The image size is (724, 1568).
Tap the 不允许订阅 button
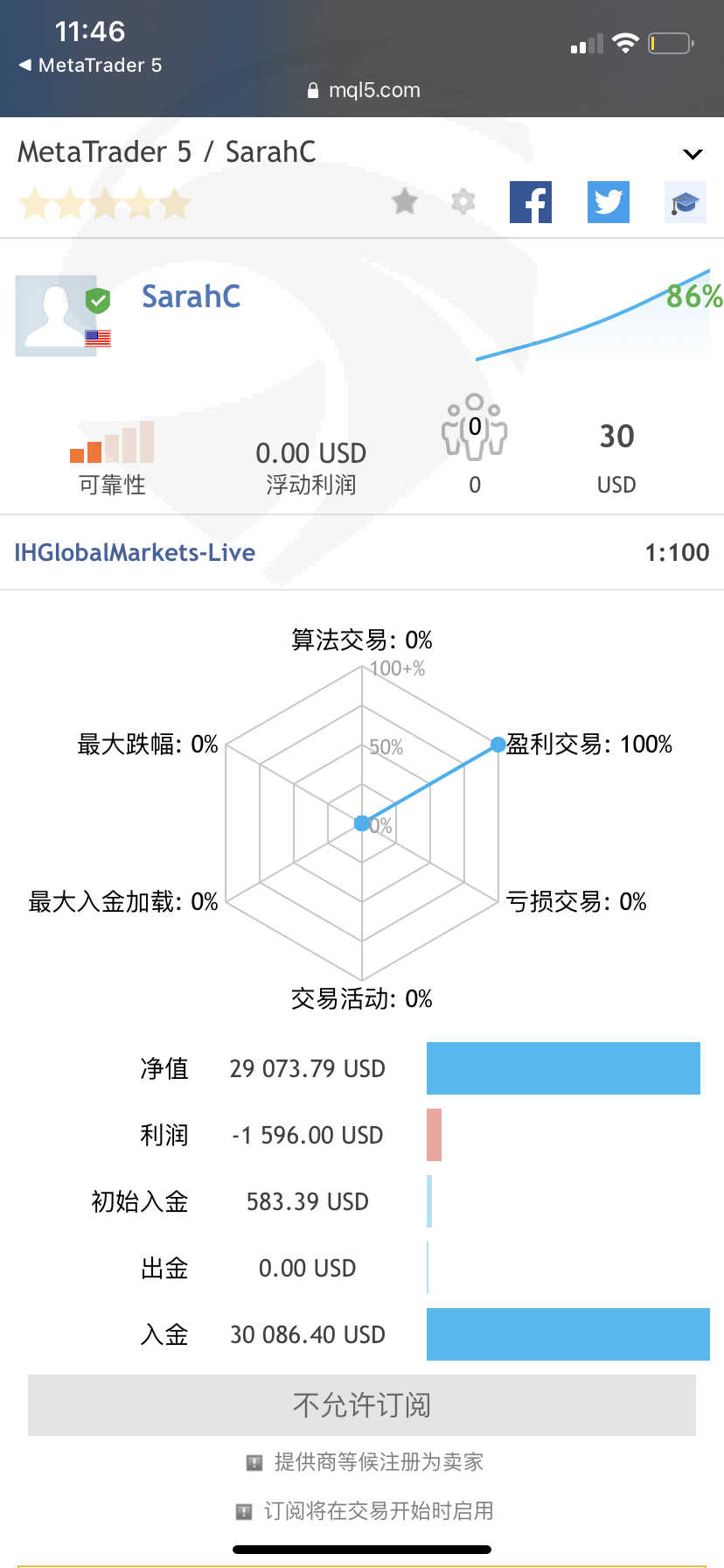coord(362,1405)
